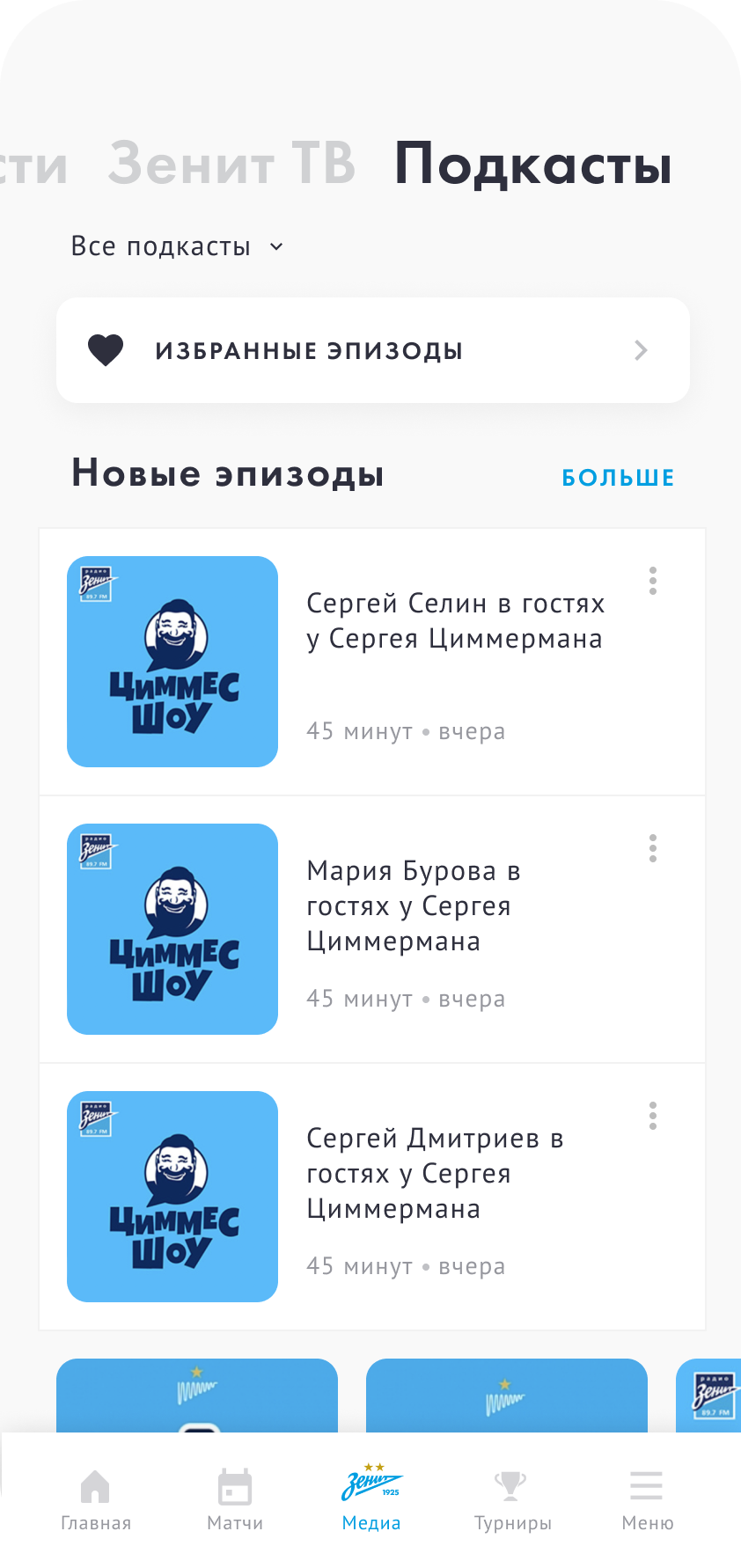Open the Турниры tab
The width and height of the screenshot is (741, 1568).
tap(512, 1500)
